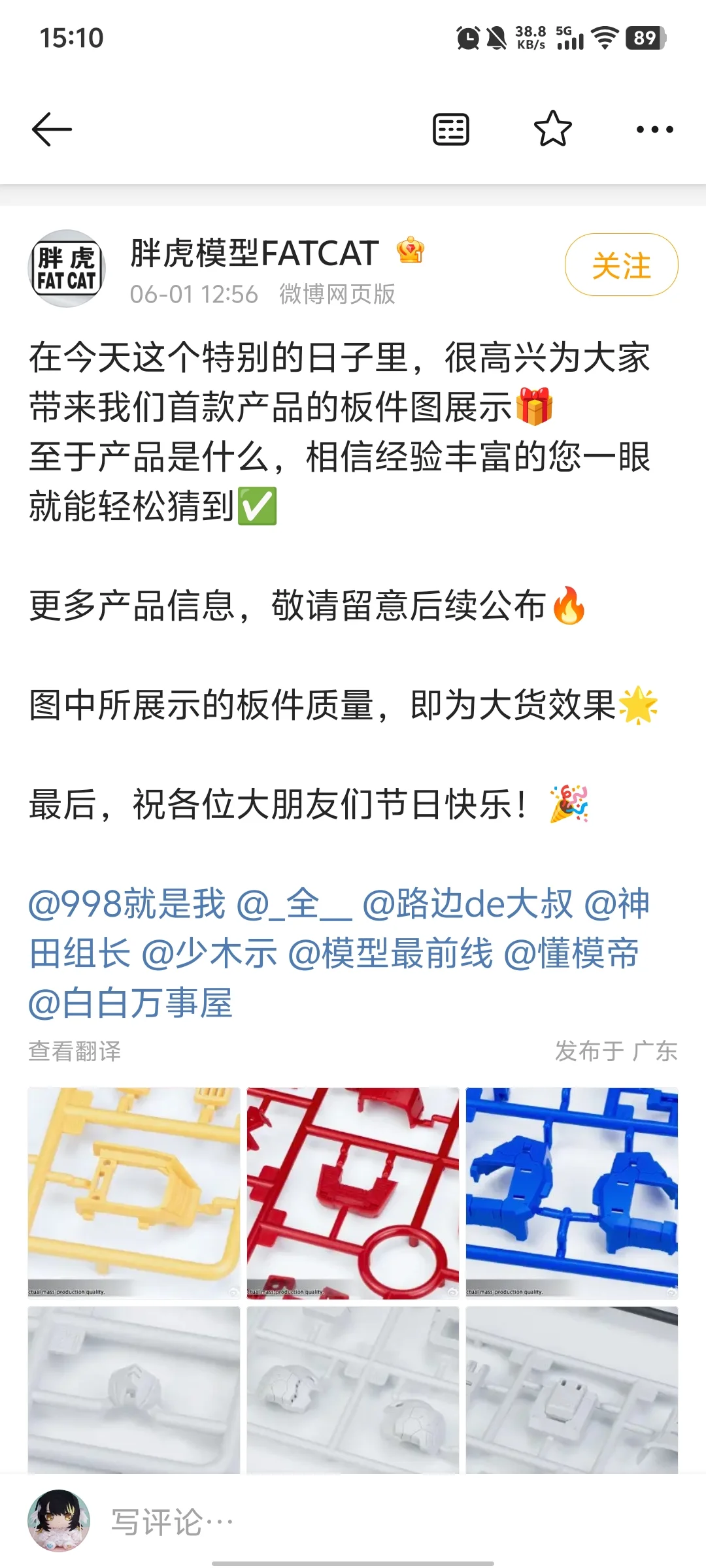Follow the account with 关注 button

coord(621,265)
